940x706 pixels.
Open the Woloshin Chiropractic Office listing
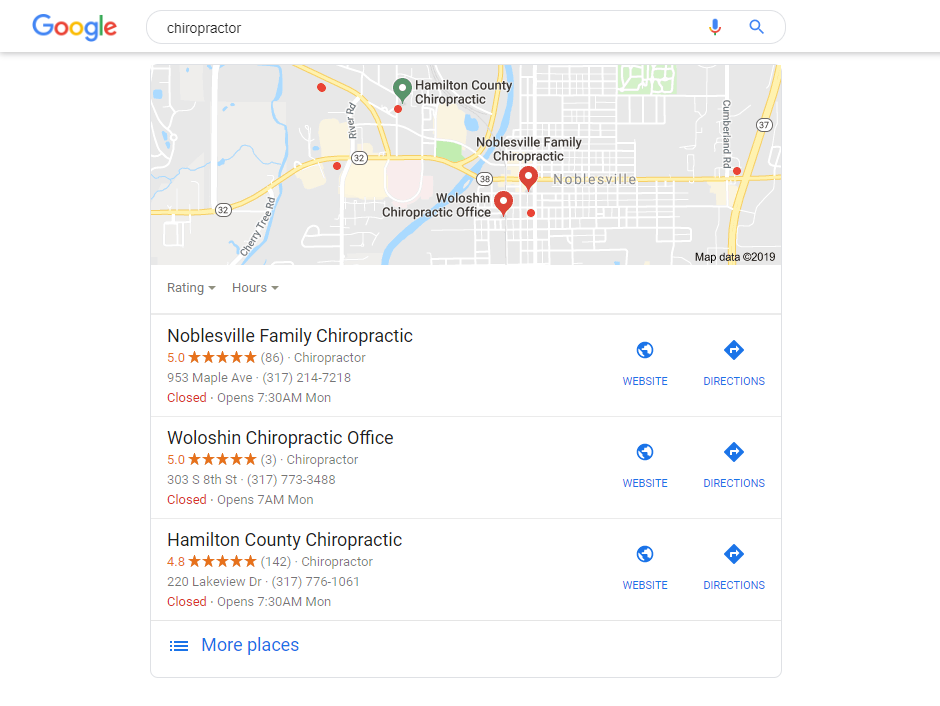(280, 438)
